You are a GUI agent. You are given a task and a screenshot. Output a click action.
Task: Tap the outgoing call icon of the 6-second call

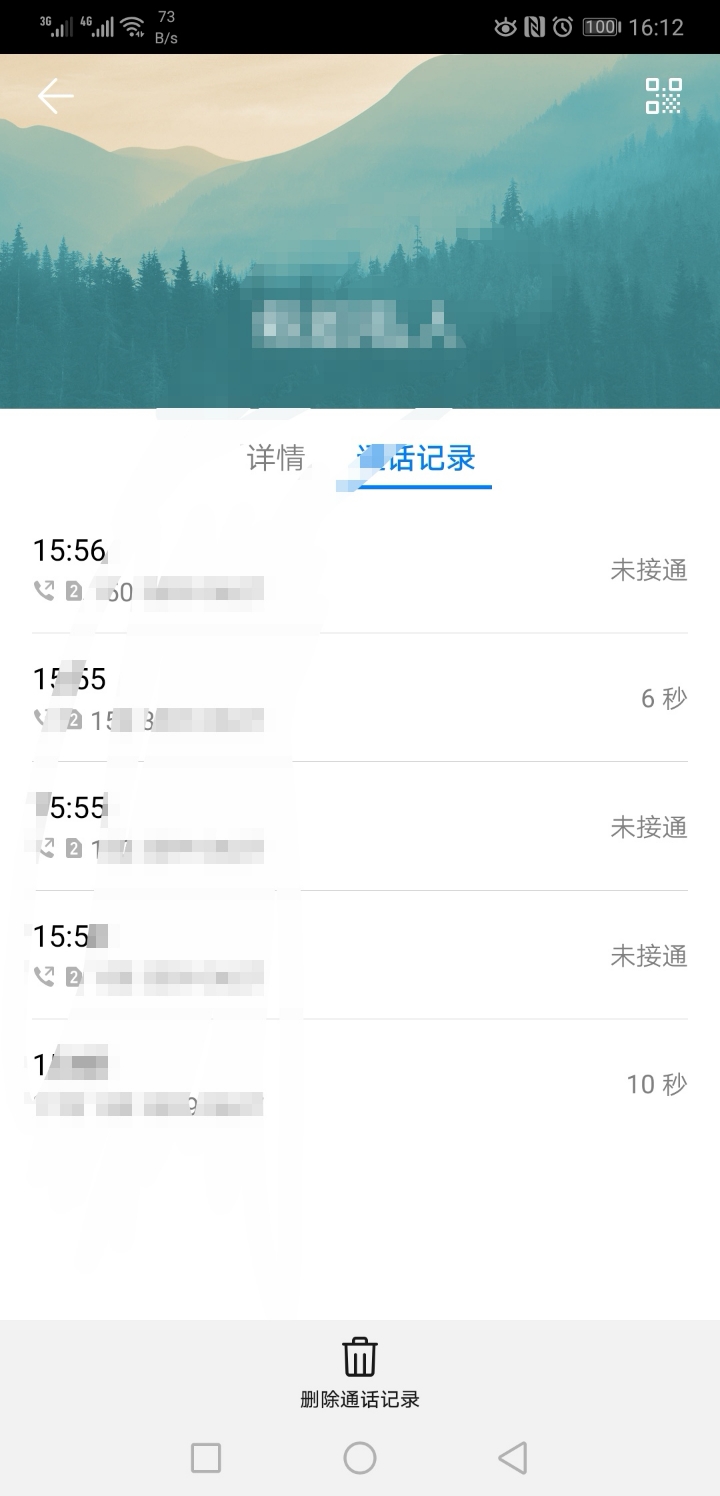42,719
